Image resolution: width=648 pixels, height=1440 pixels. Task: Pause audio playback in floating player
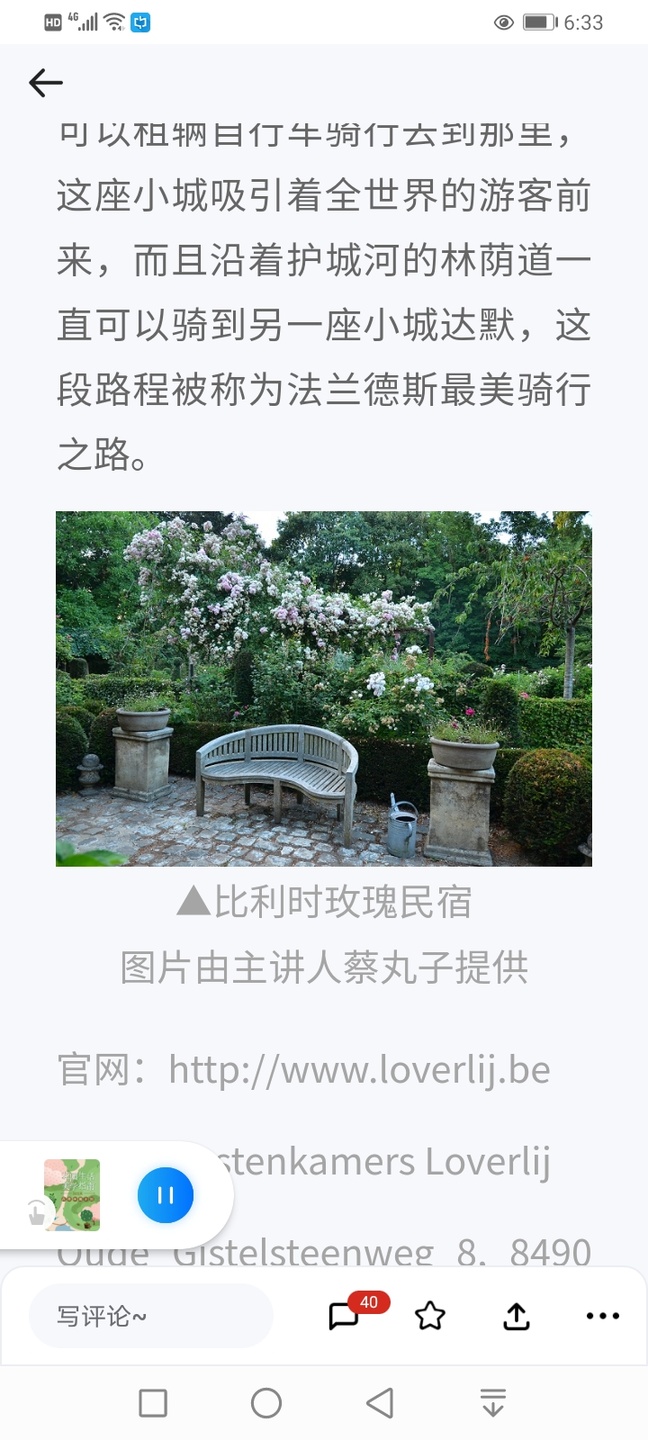(166, 1195)
